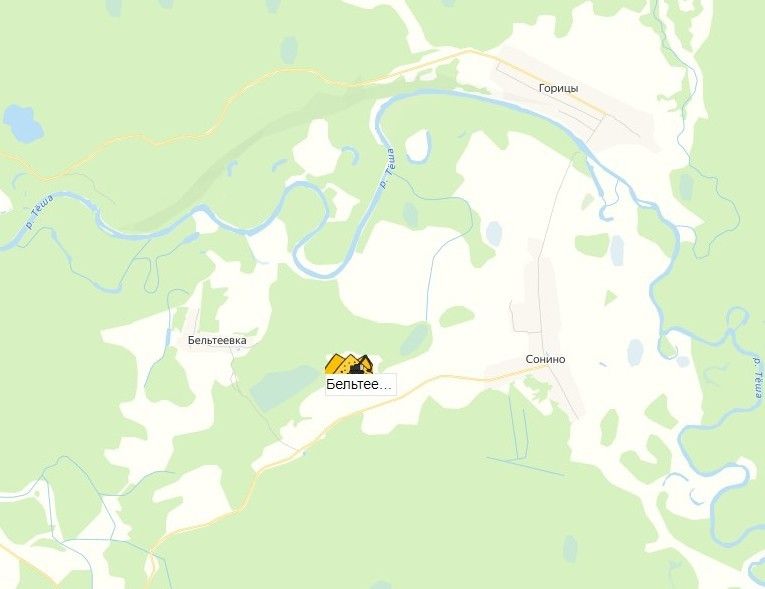Tap the Бельтее… map marker
Viewport: 765px width, 589px height.
pyautogui.click(x=349, y=364)
